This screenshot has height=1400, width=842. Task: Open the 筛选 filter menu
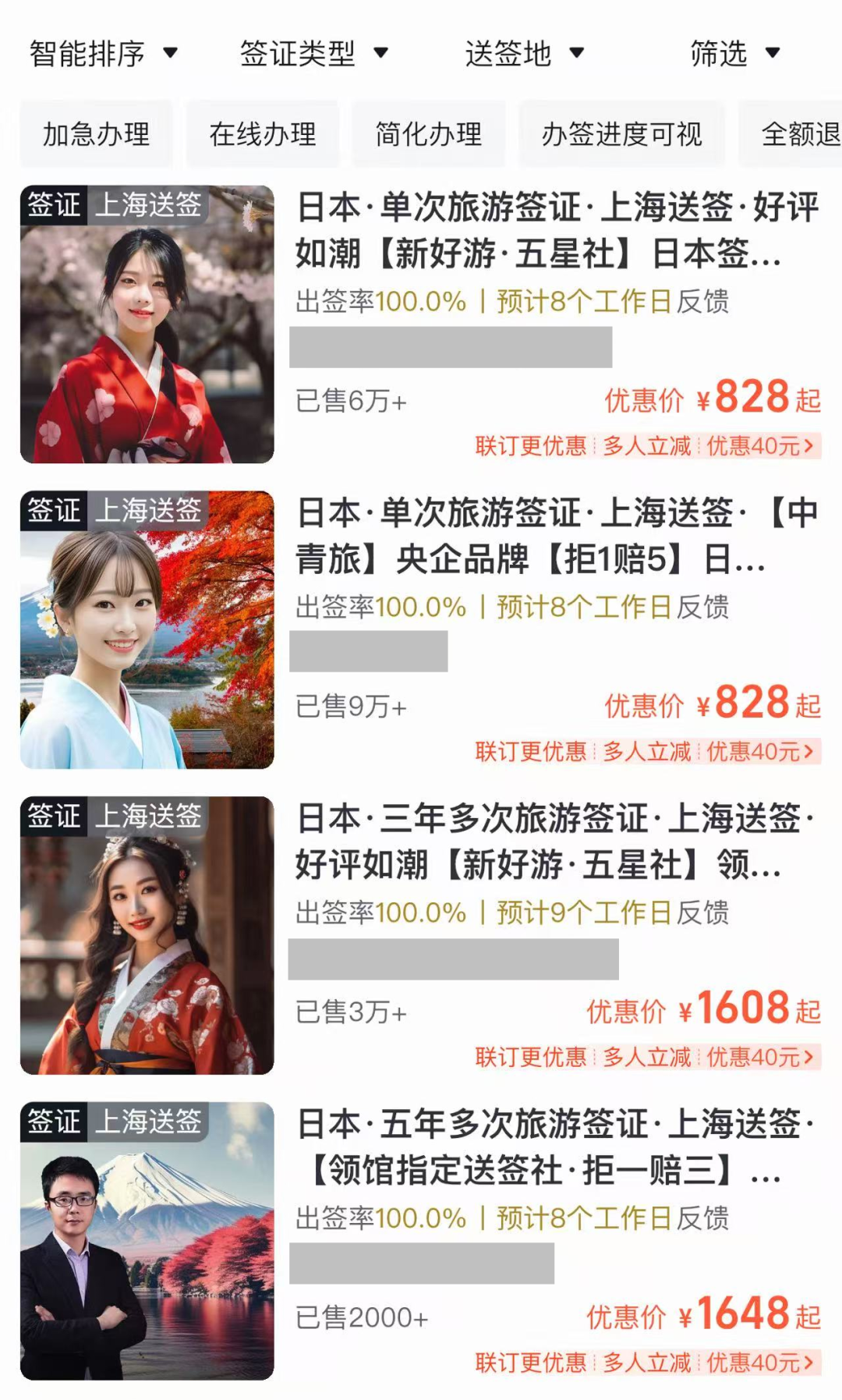[x=734, y=54]
